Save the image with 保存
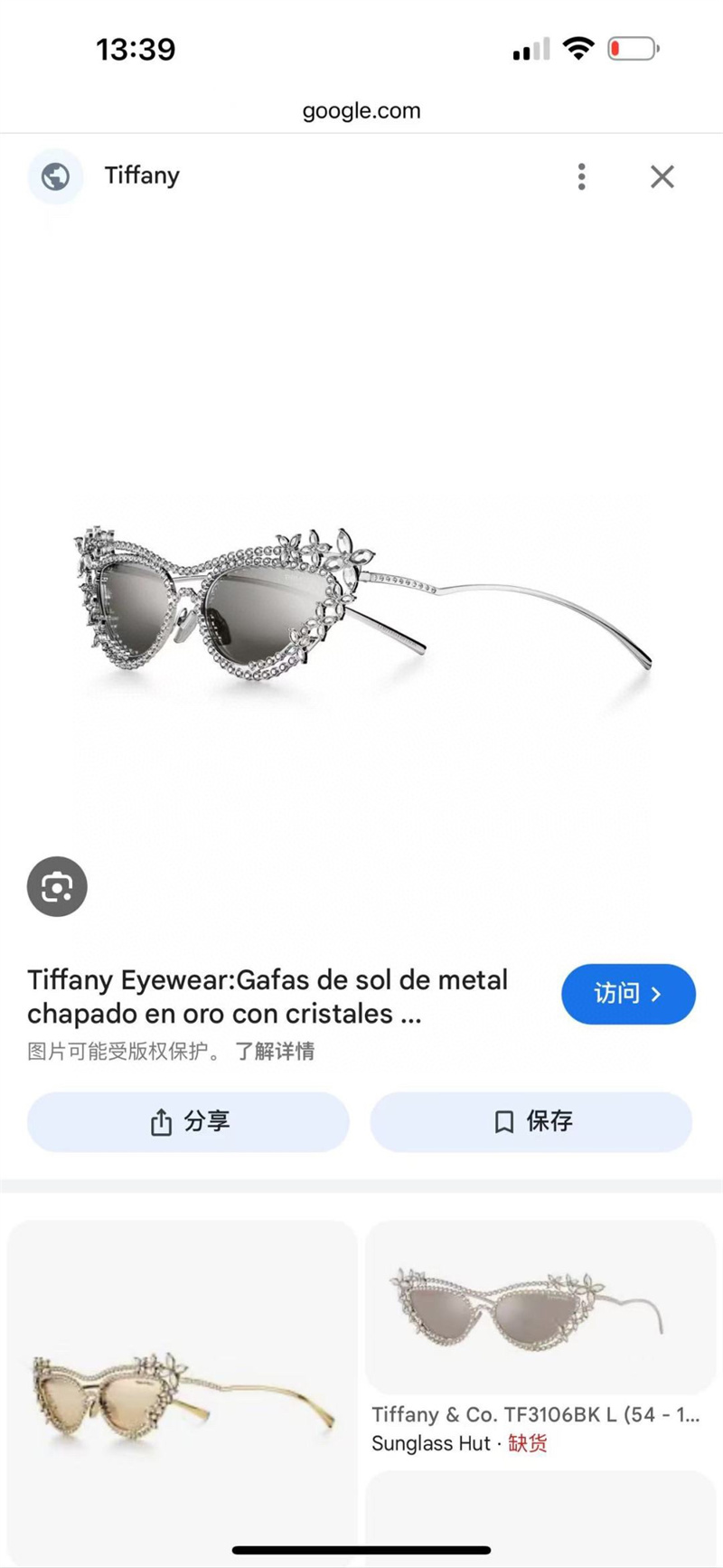This screenshot has height=1568, width=723. [x=531, y=1121]
